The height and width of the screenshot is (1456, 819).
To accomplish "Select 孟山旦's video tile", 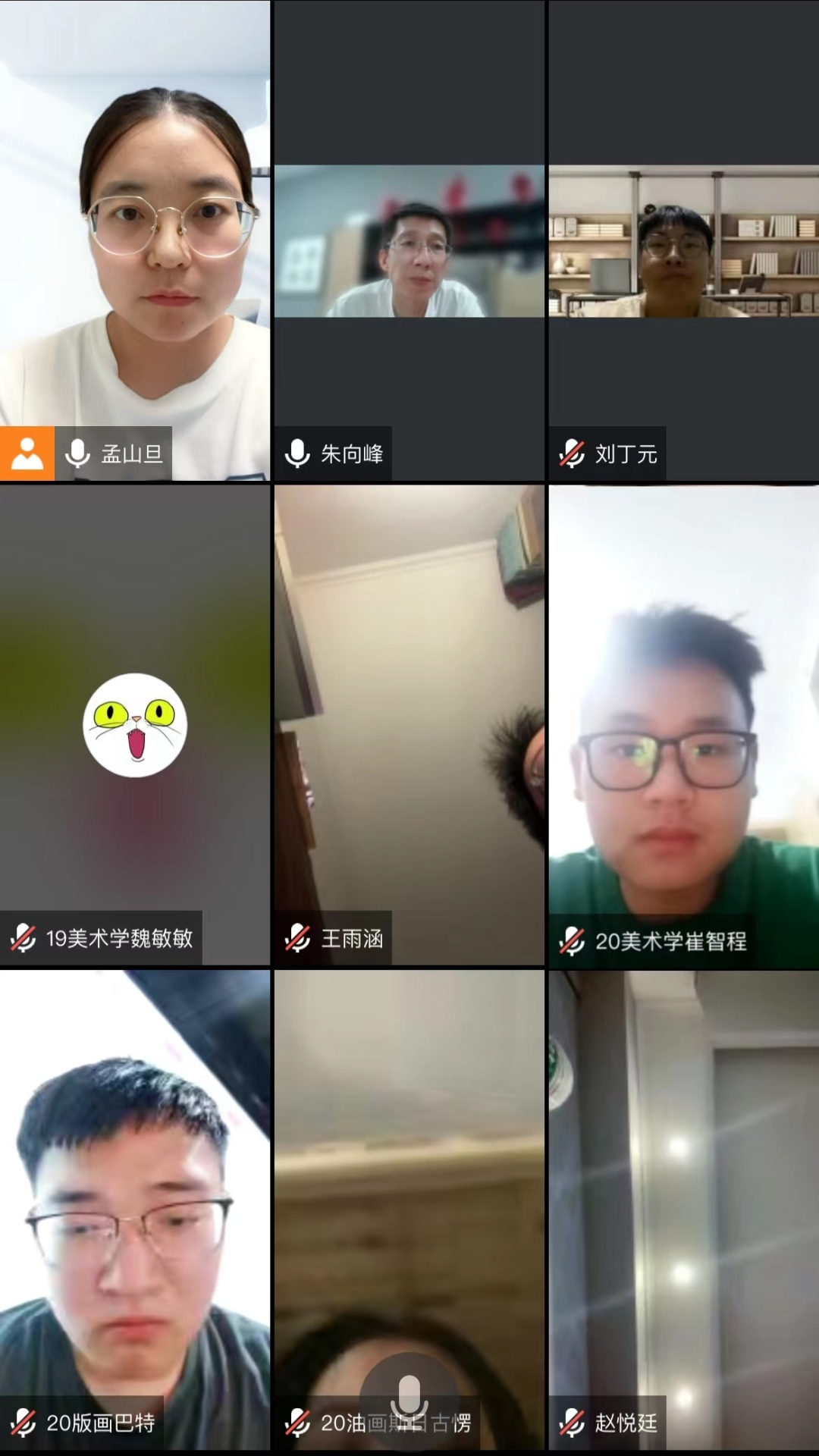I will click(x=135, y=227).
